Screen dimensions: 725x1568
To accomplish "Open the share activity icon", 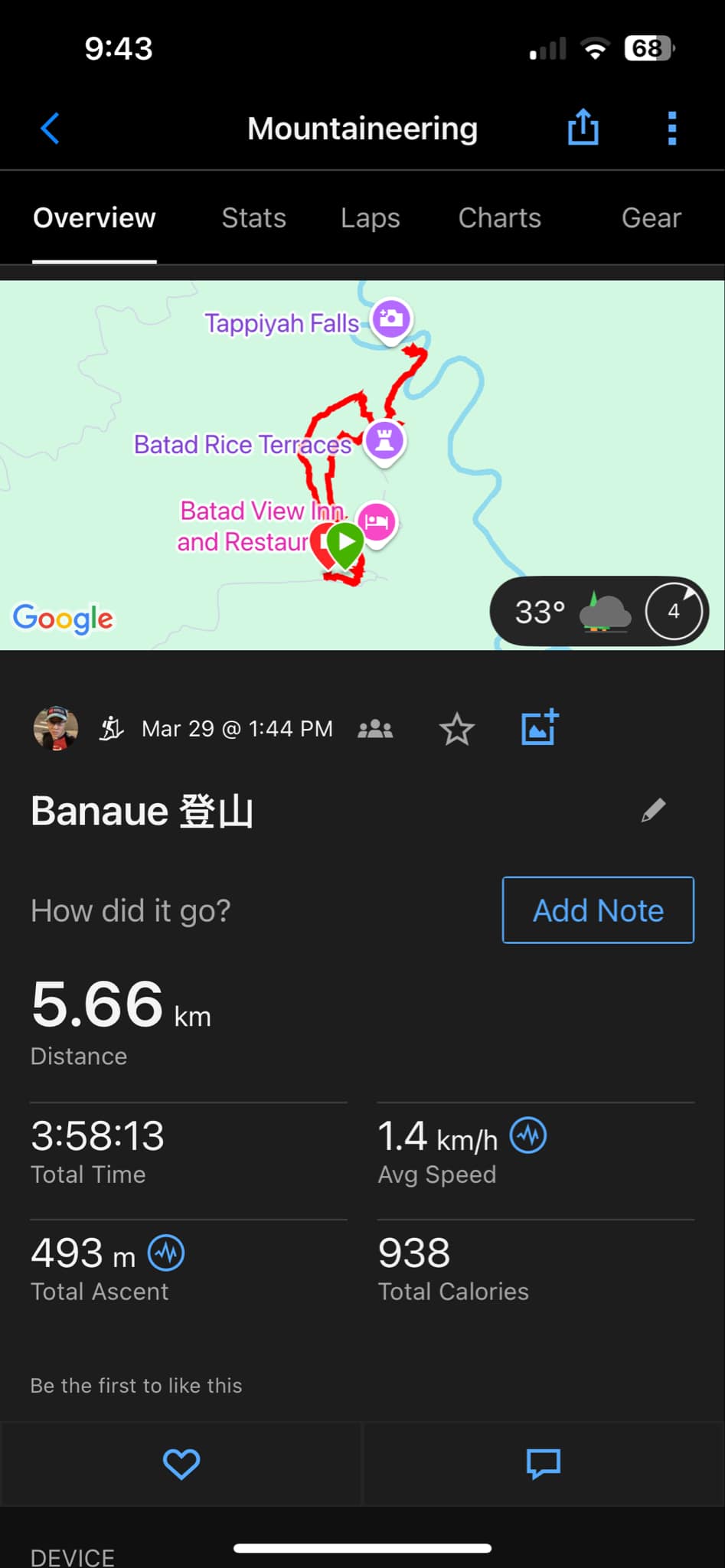I will point(583,128).
